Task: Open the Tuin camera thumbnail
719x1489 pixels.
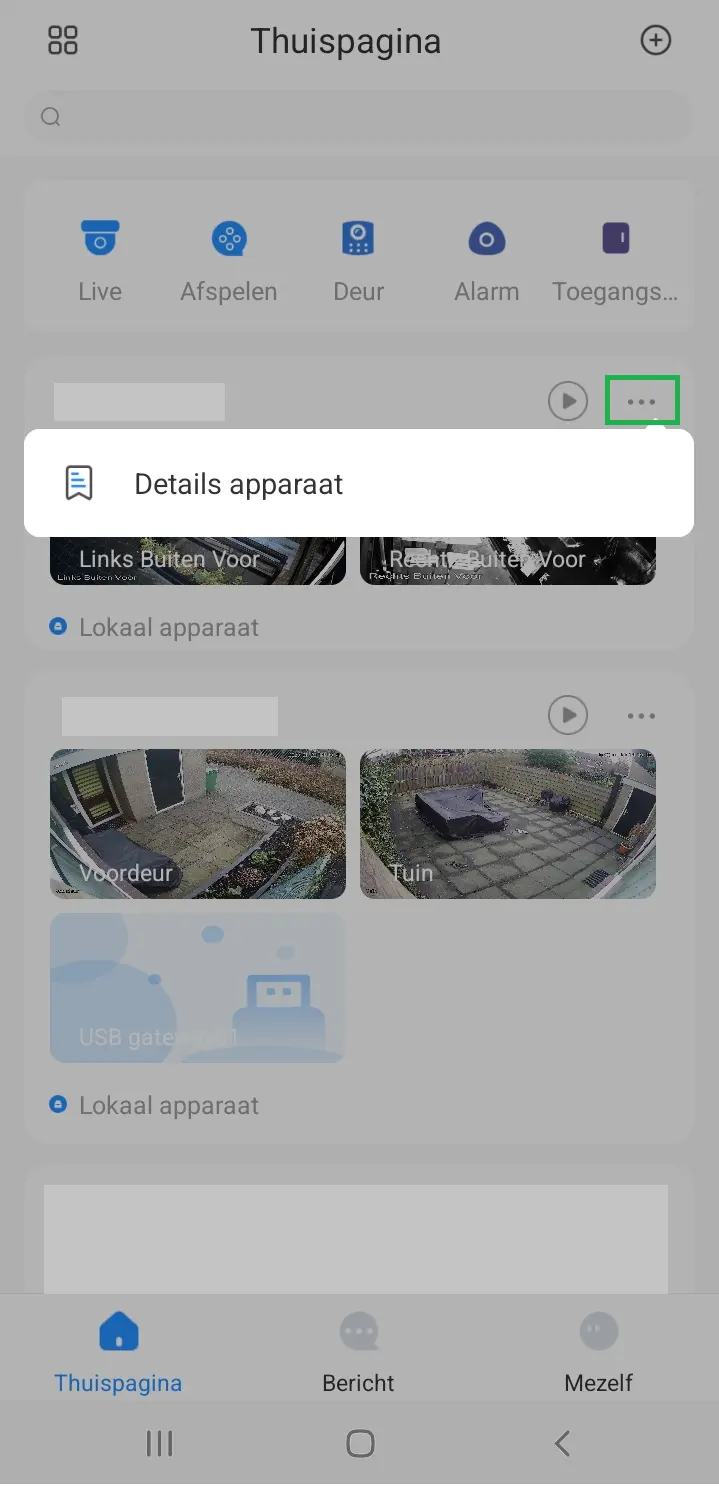Action: [x=508, y=824]
